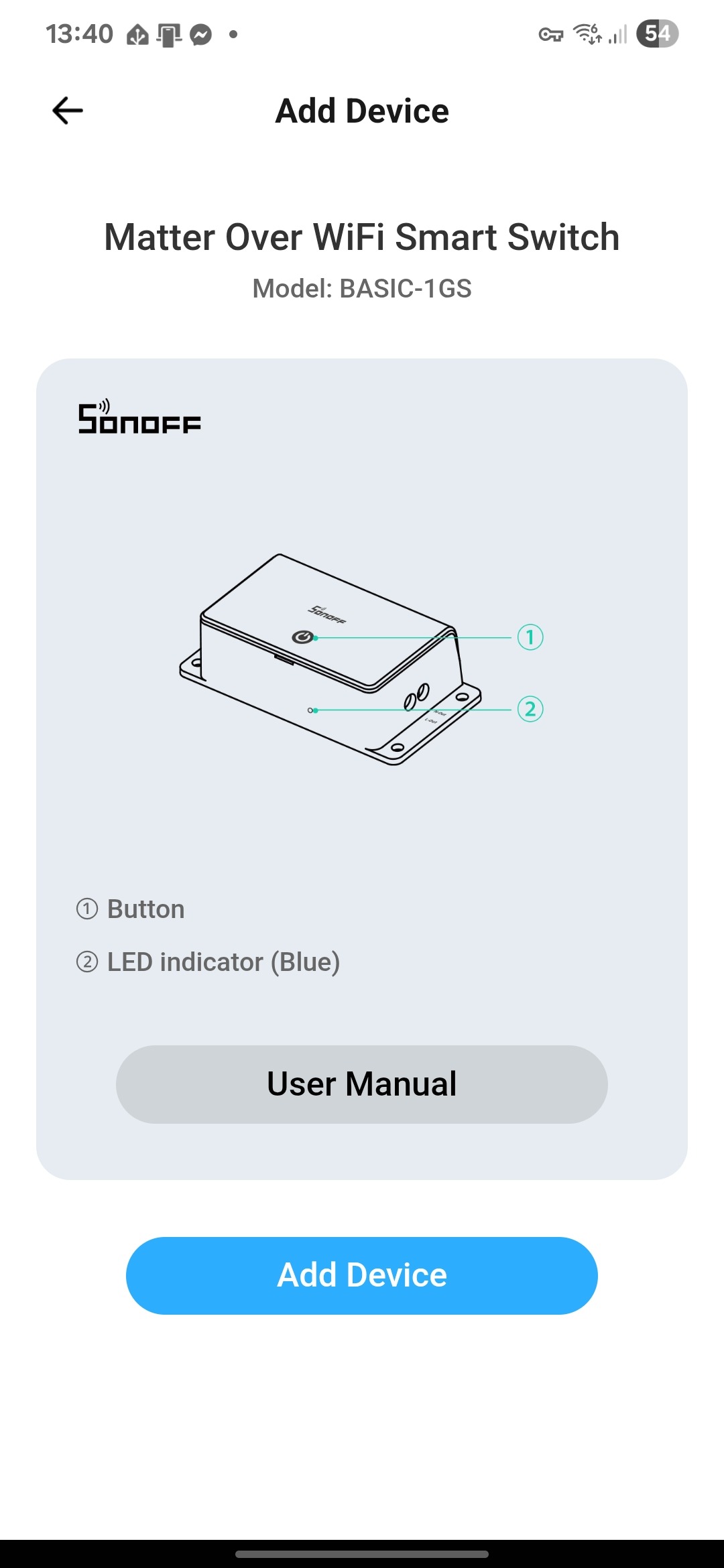
Task: Go back using the top arrow
Action: point(68,111)
